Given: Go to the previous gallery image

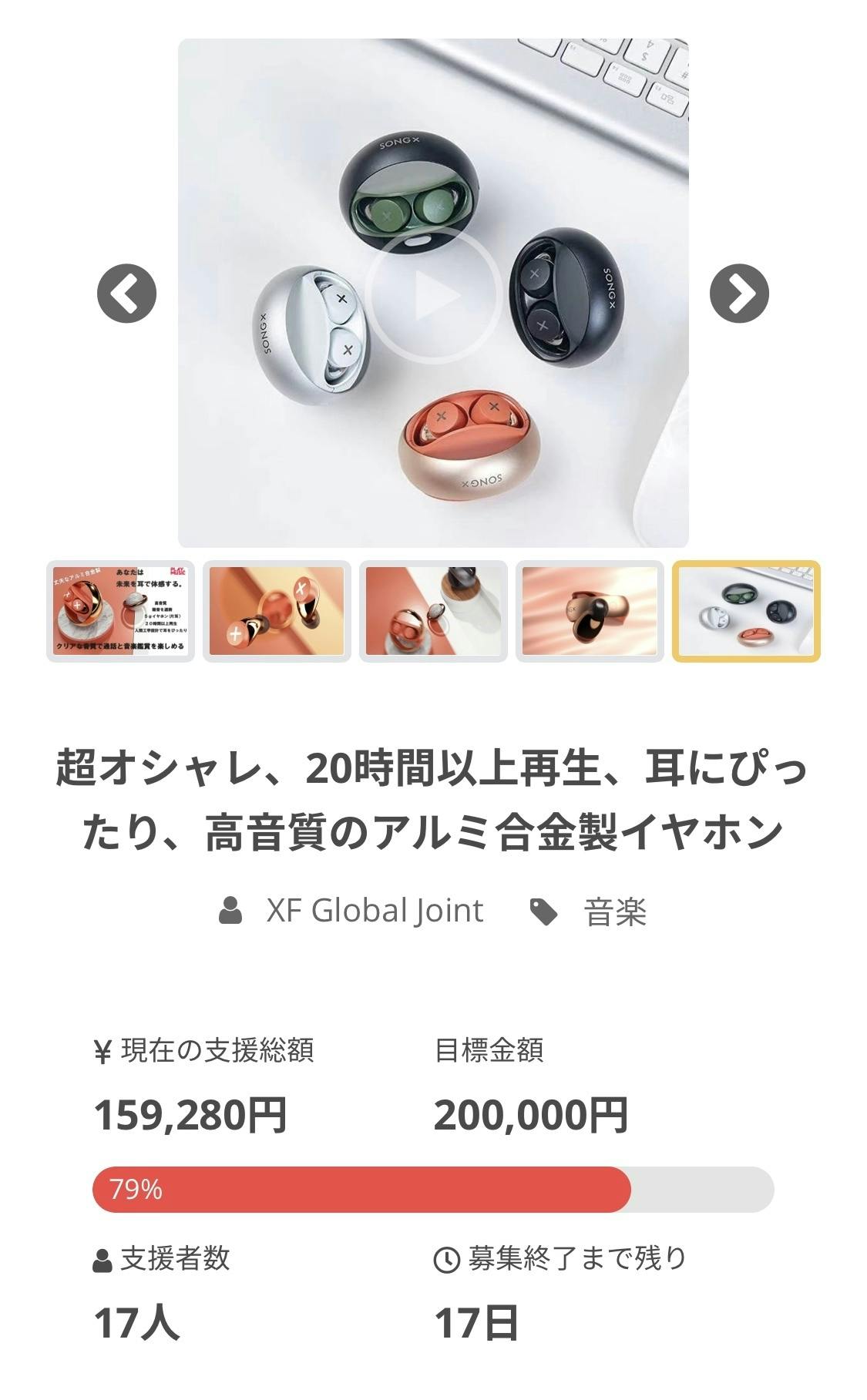Looking at the screenshot, I should pyautogui.click(x=127, y=294).
